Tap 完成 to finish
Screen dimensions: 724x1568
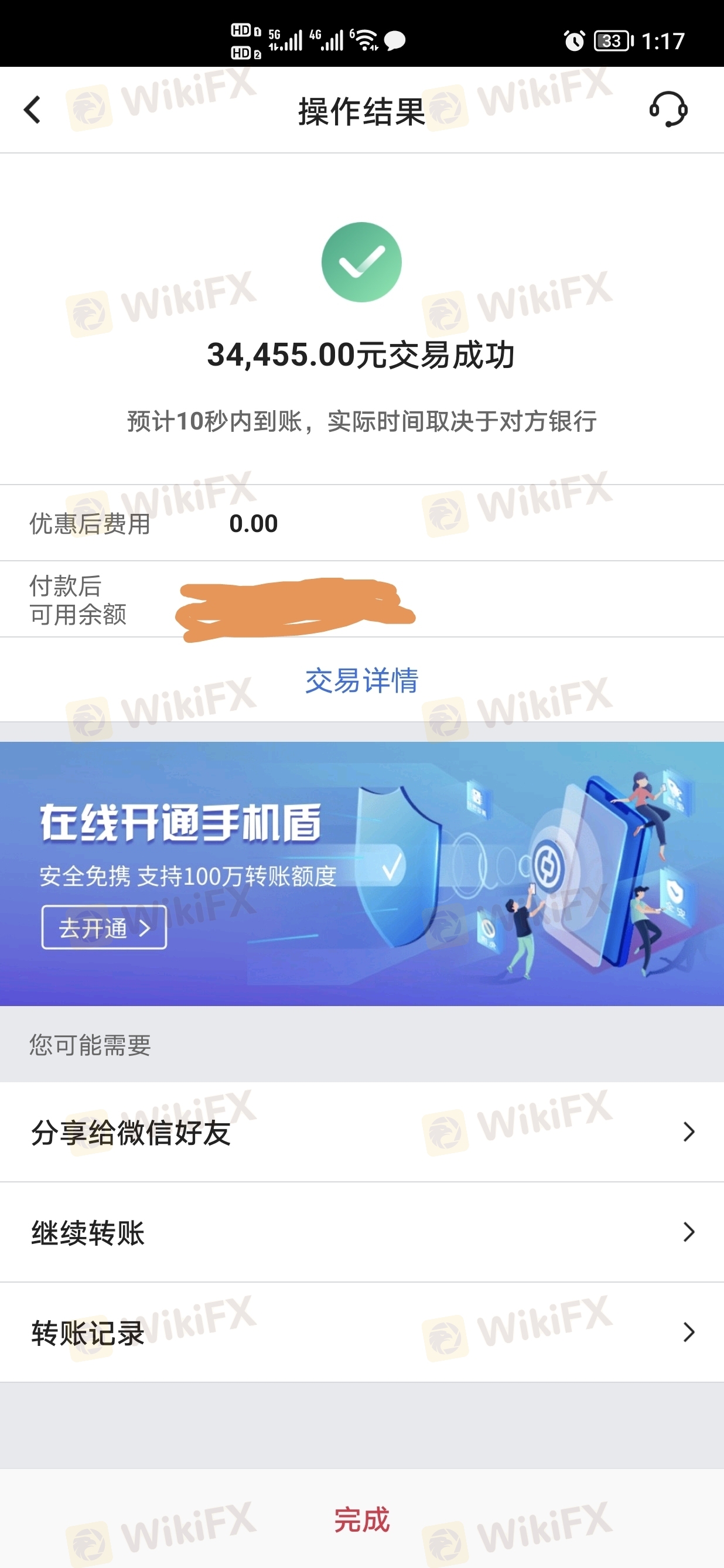[361, 1519]
